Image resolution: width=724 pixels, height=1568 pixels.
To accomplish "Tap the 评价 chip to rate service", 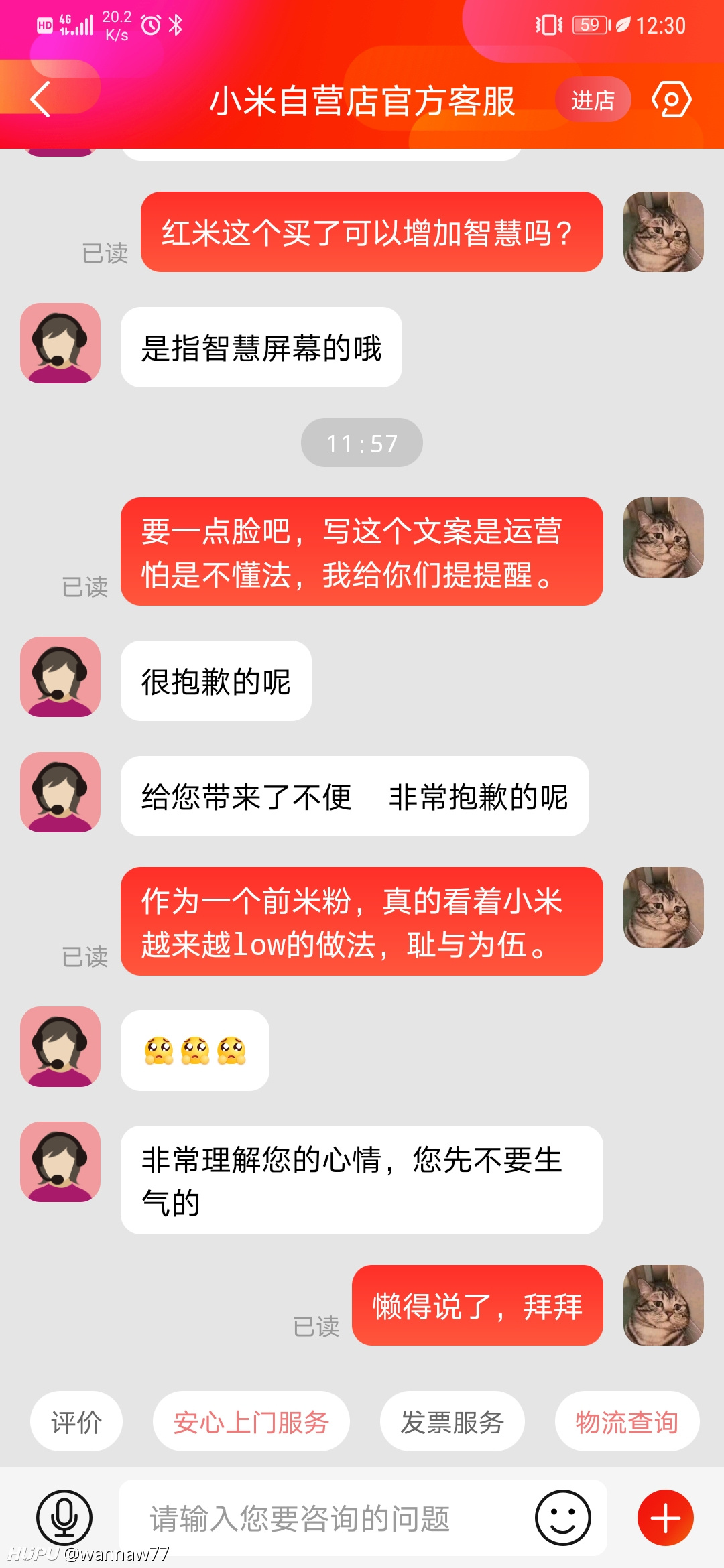I will (76, 1421).
